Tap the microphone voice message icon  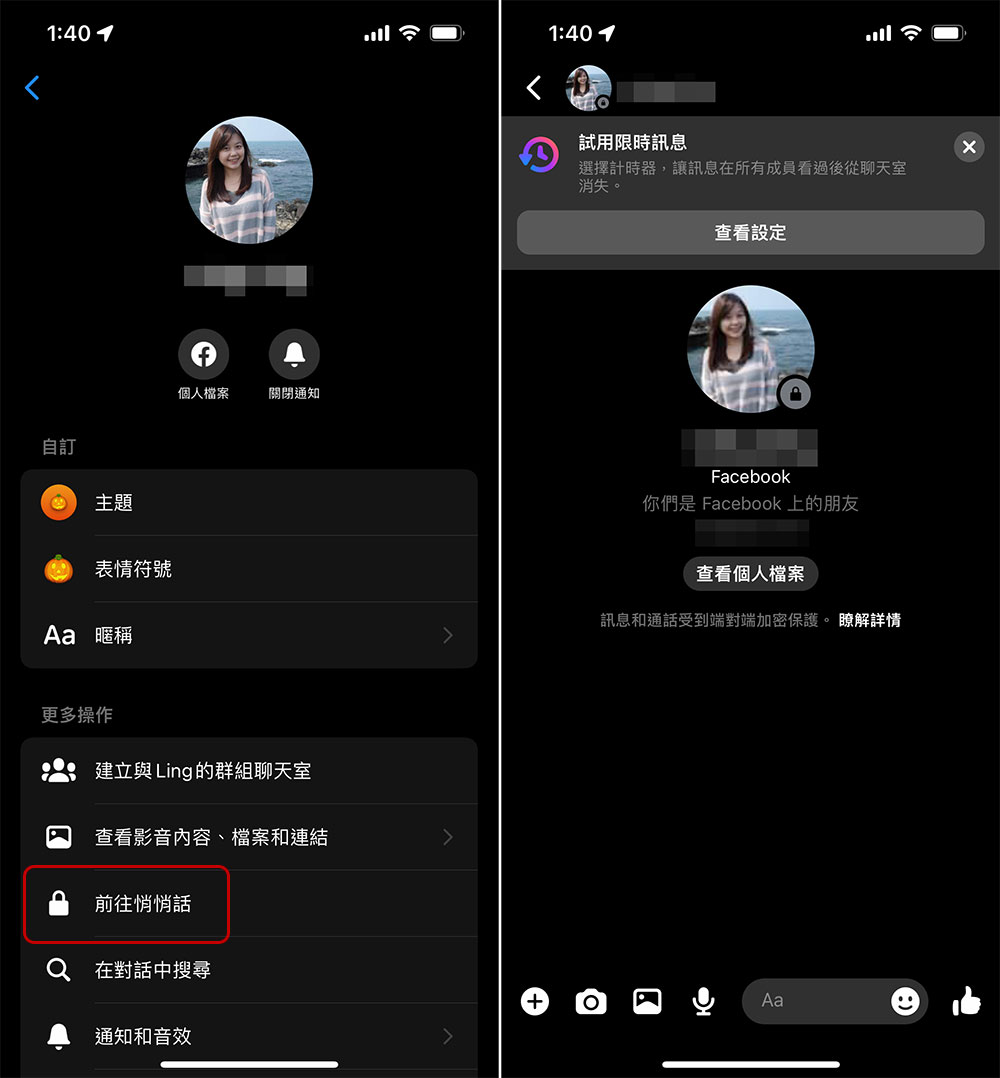704,1001
